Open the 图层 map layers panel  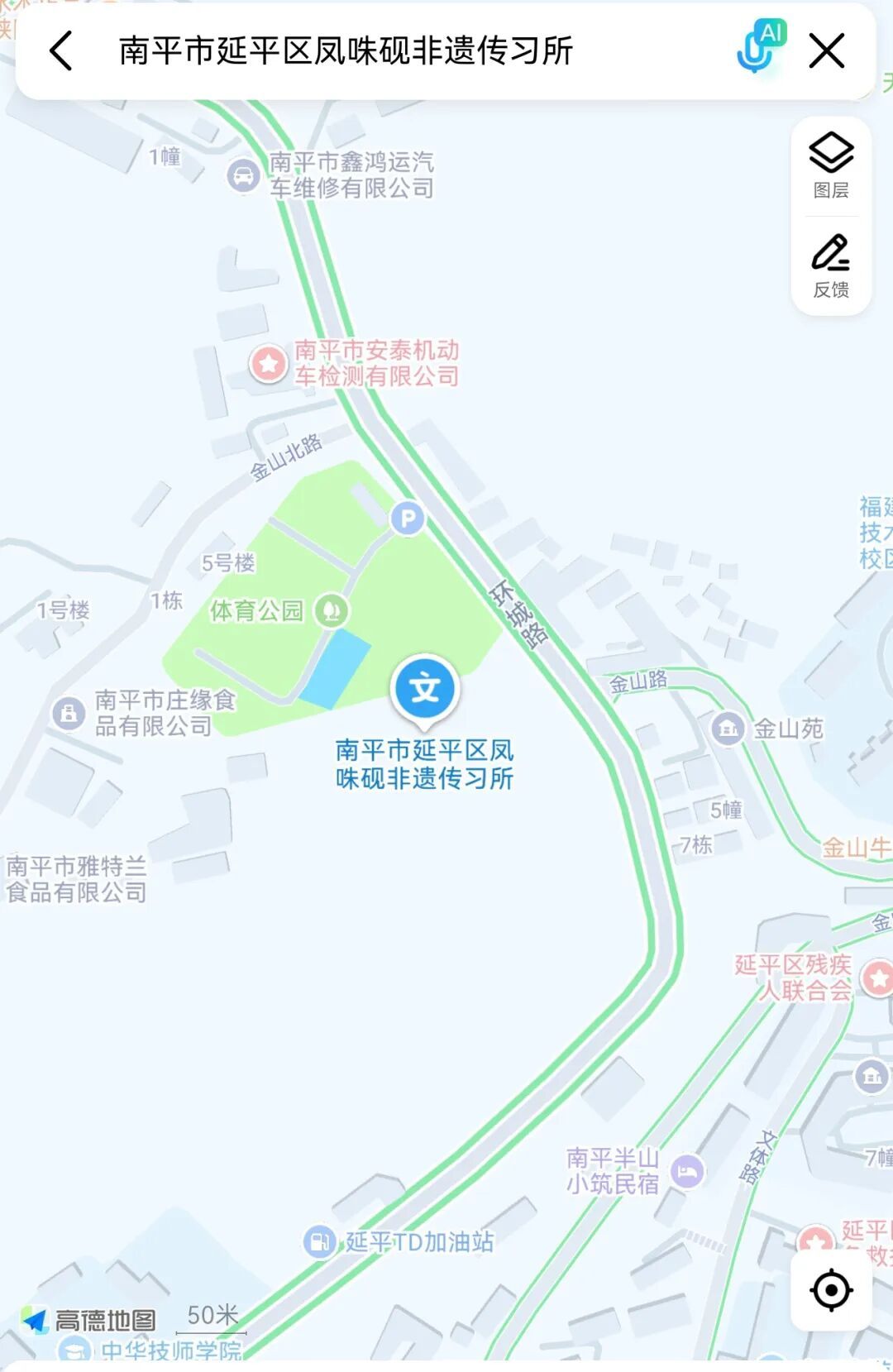831,165
